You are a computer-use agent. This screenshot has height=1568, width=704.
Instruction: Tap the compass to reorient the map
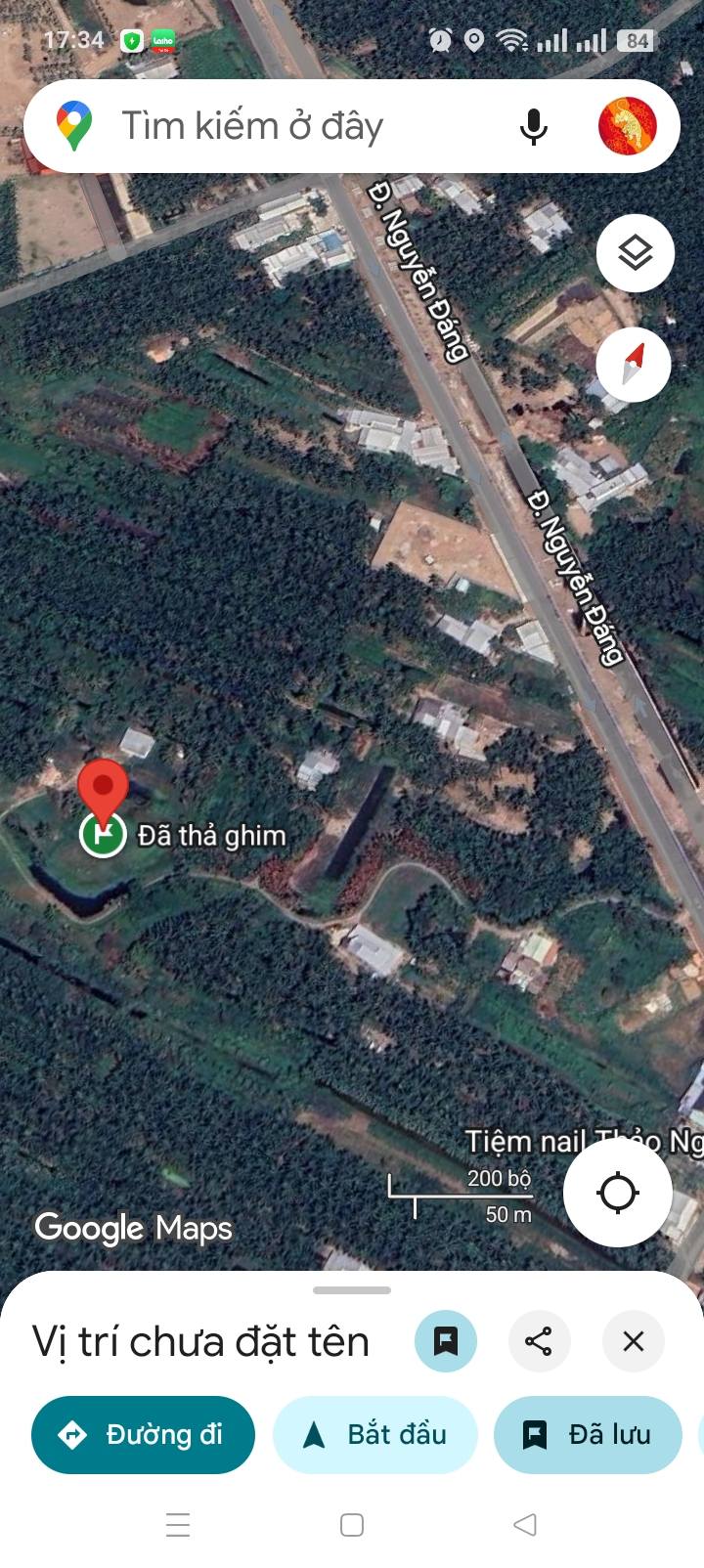(x=634, y=364)
